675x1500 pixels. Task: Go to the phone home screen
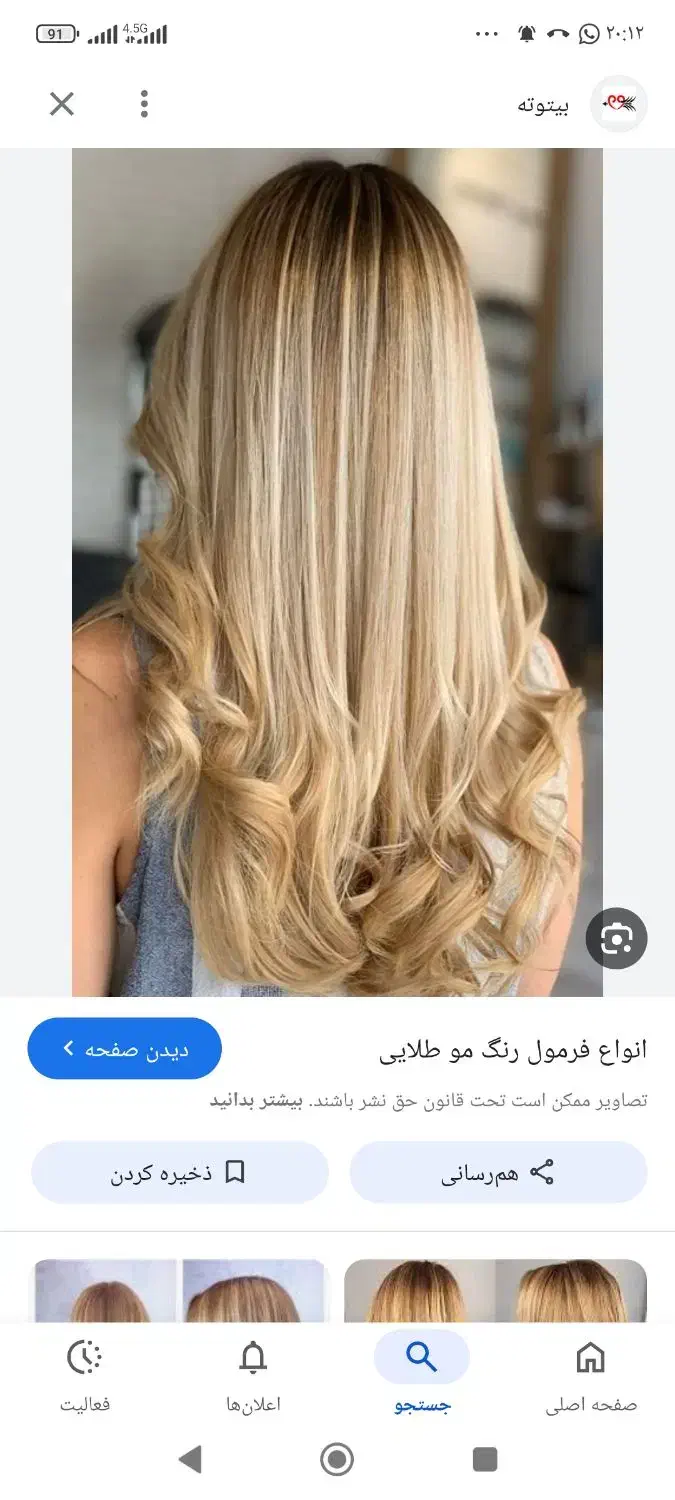337,1460
